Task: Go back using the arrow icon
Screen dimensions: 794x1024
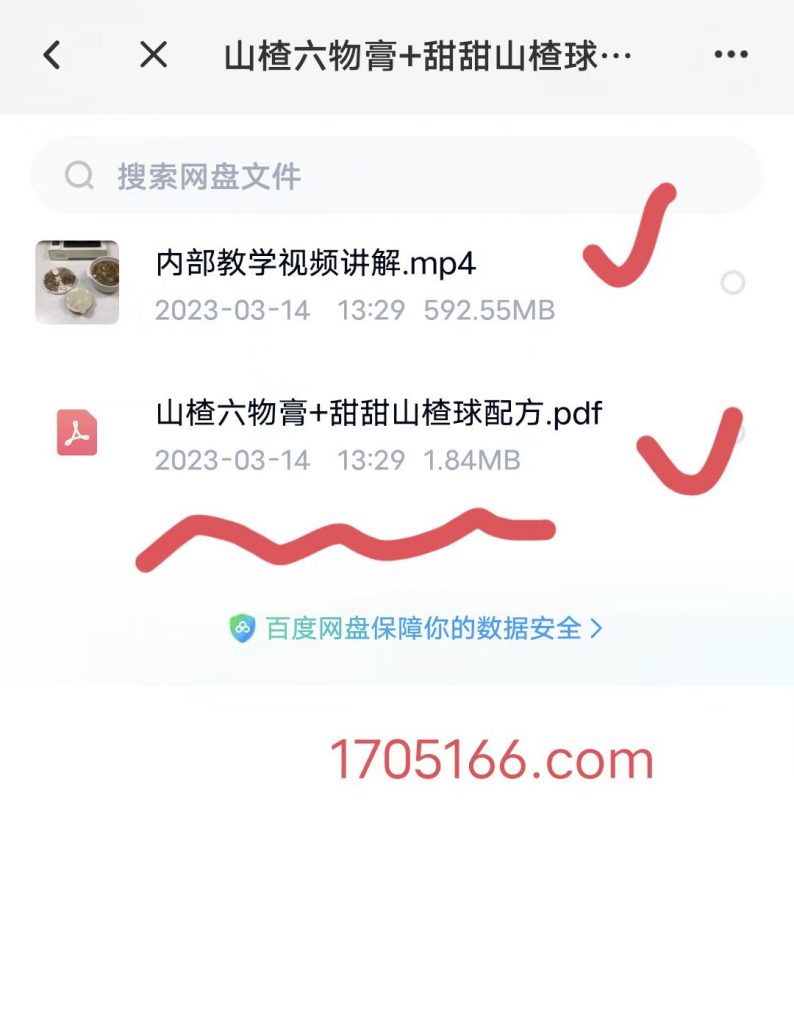Action: pyautogui.click(x=52, y=55)
